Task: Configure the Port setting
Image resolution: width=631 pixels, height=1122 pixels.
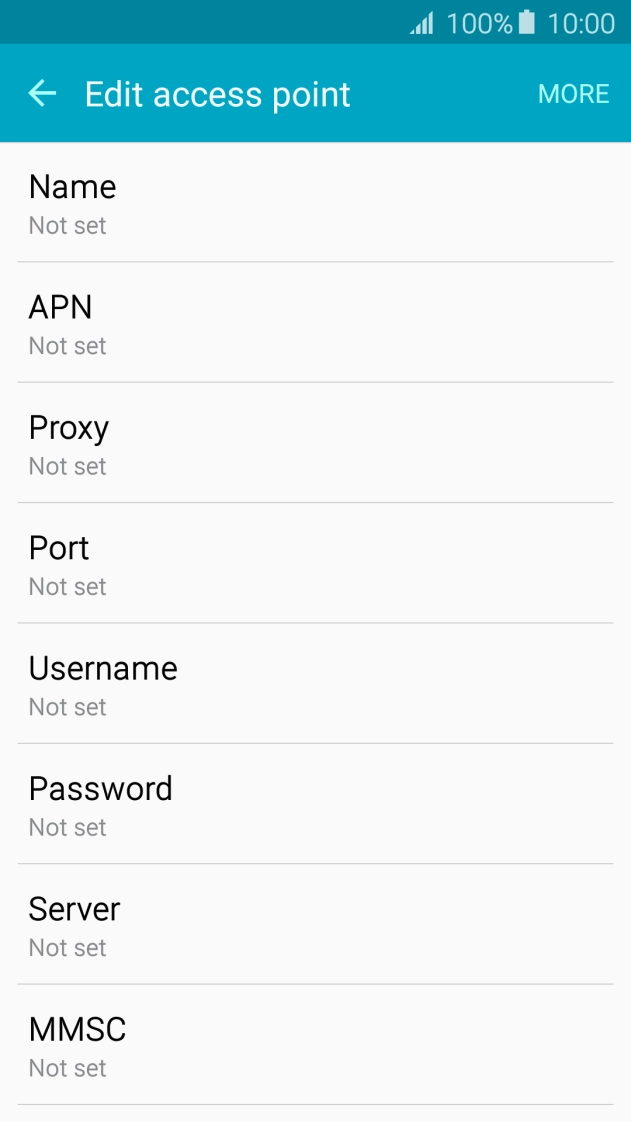Action: (x=316, y=563)
